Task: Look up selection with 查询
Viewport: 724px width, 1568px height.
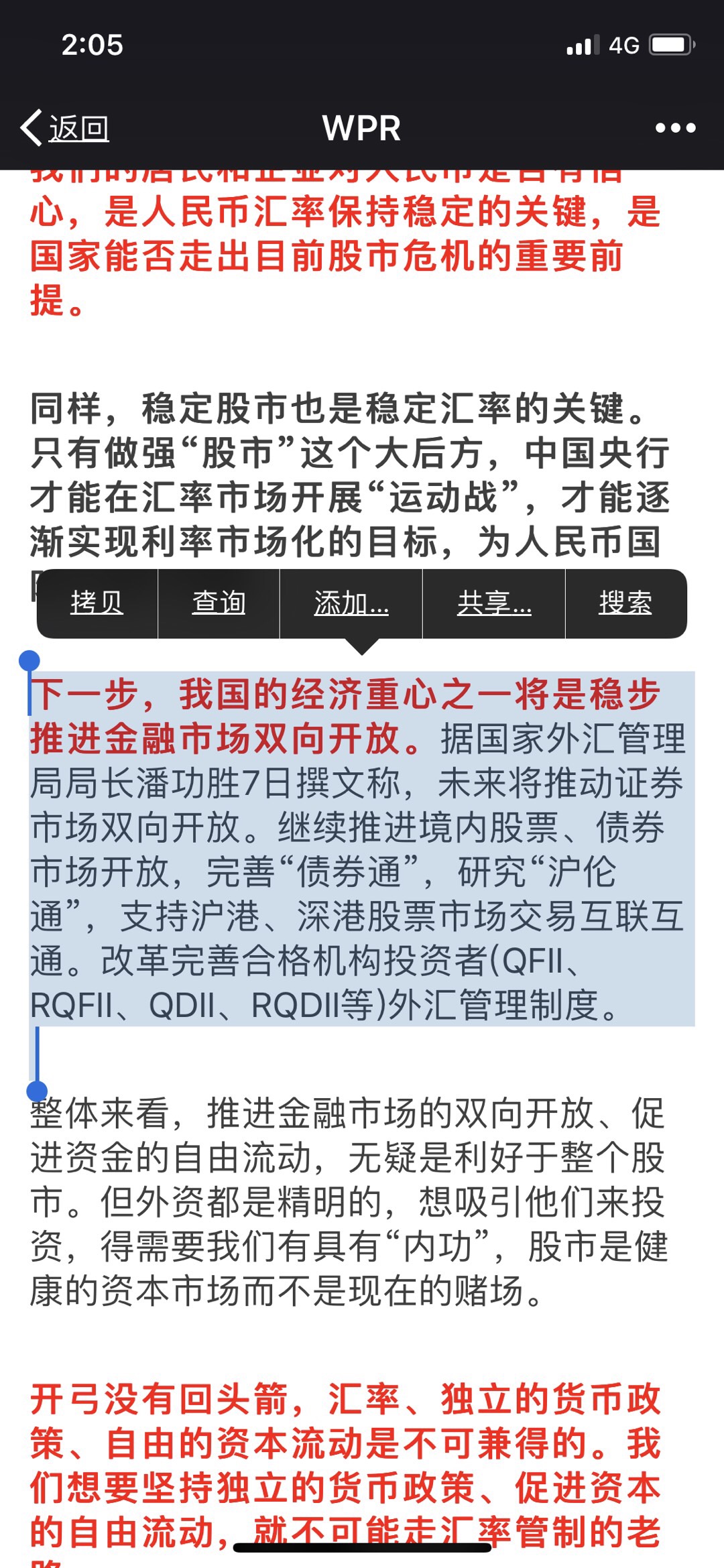Action: coord(219,603)
